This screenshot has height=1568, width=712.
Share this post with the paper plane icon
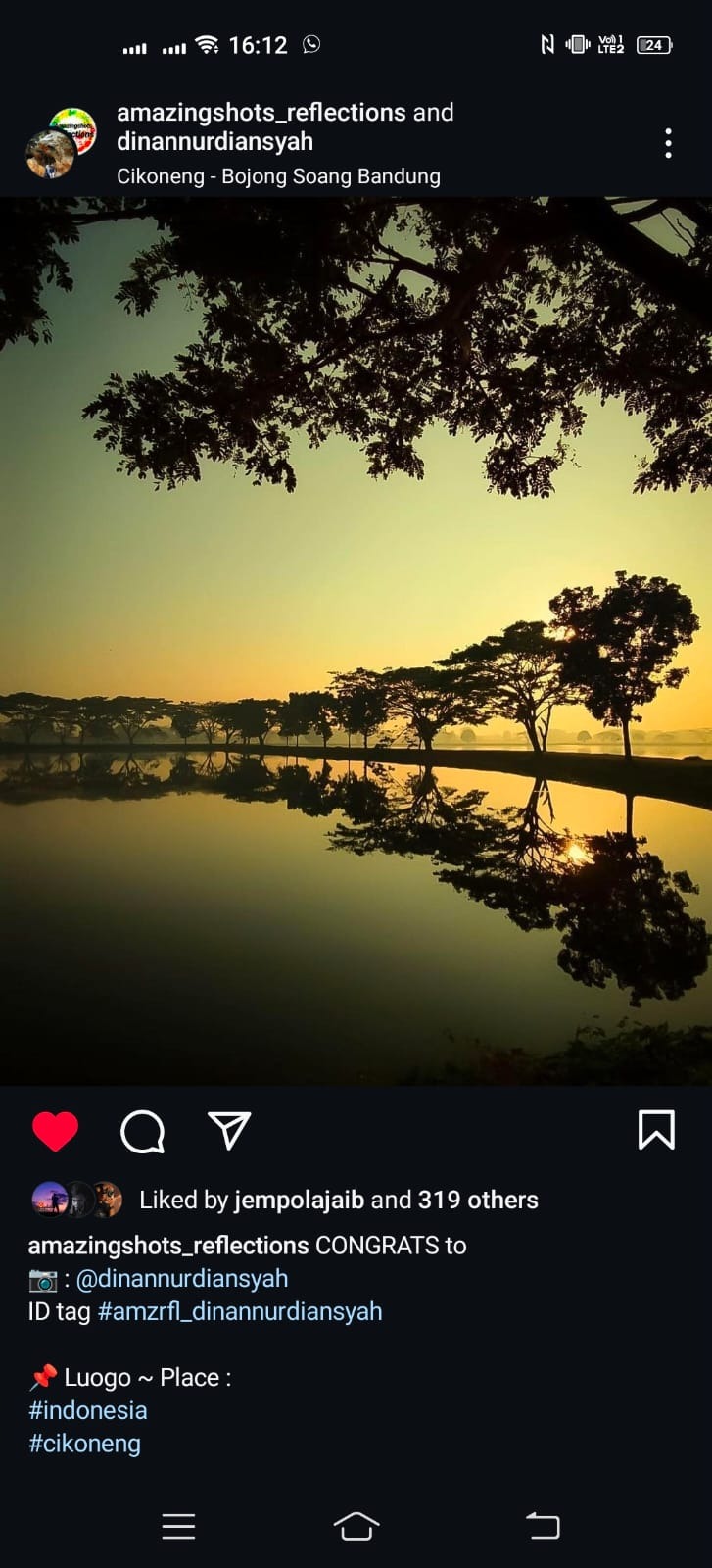pos(229,1131)
